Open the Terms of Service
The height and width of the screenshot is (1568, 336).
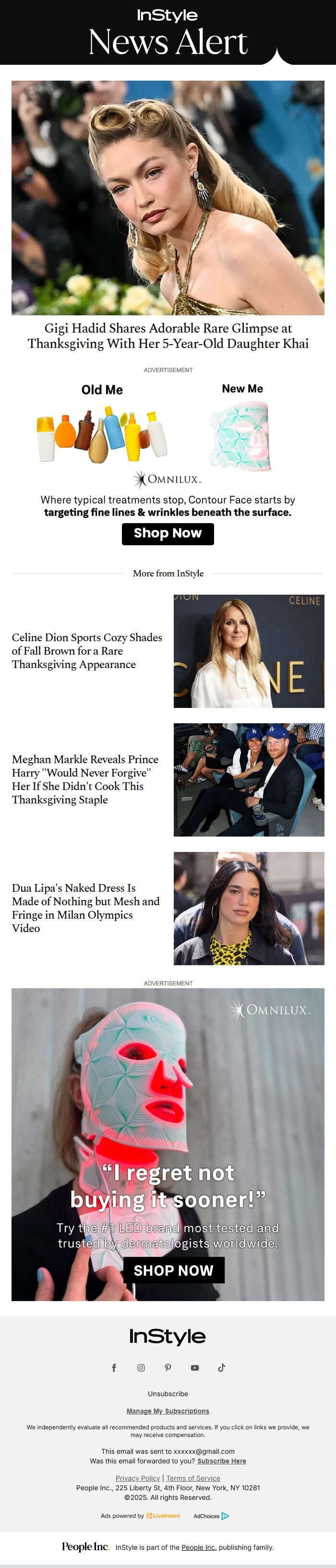[193, 1478]
